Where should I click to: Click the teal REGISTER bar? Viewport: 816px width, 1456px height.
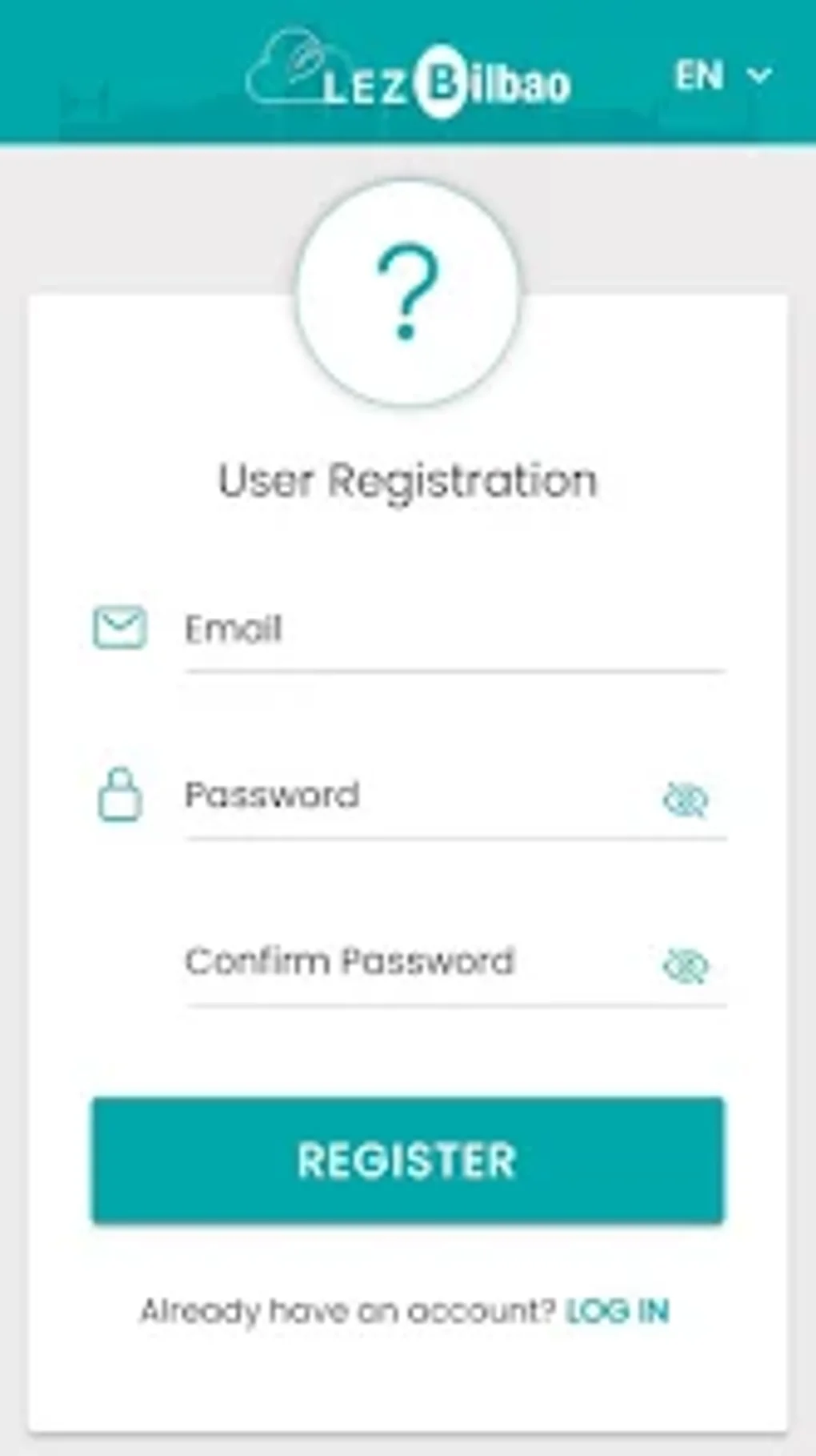tap(407, 1159)
